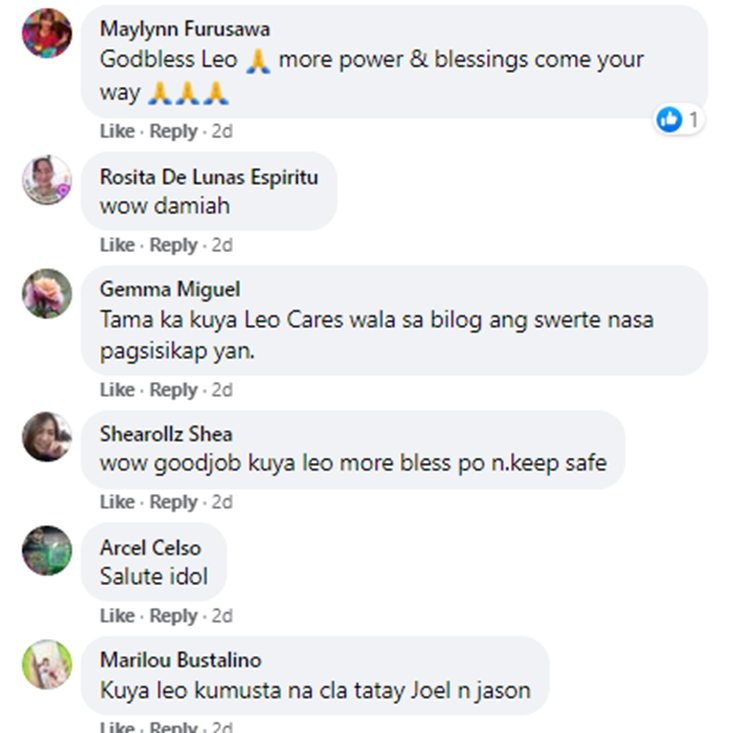
Task: Open Arcel Celso's profile name
Action: [x=150, y=547]
